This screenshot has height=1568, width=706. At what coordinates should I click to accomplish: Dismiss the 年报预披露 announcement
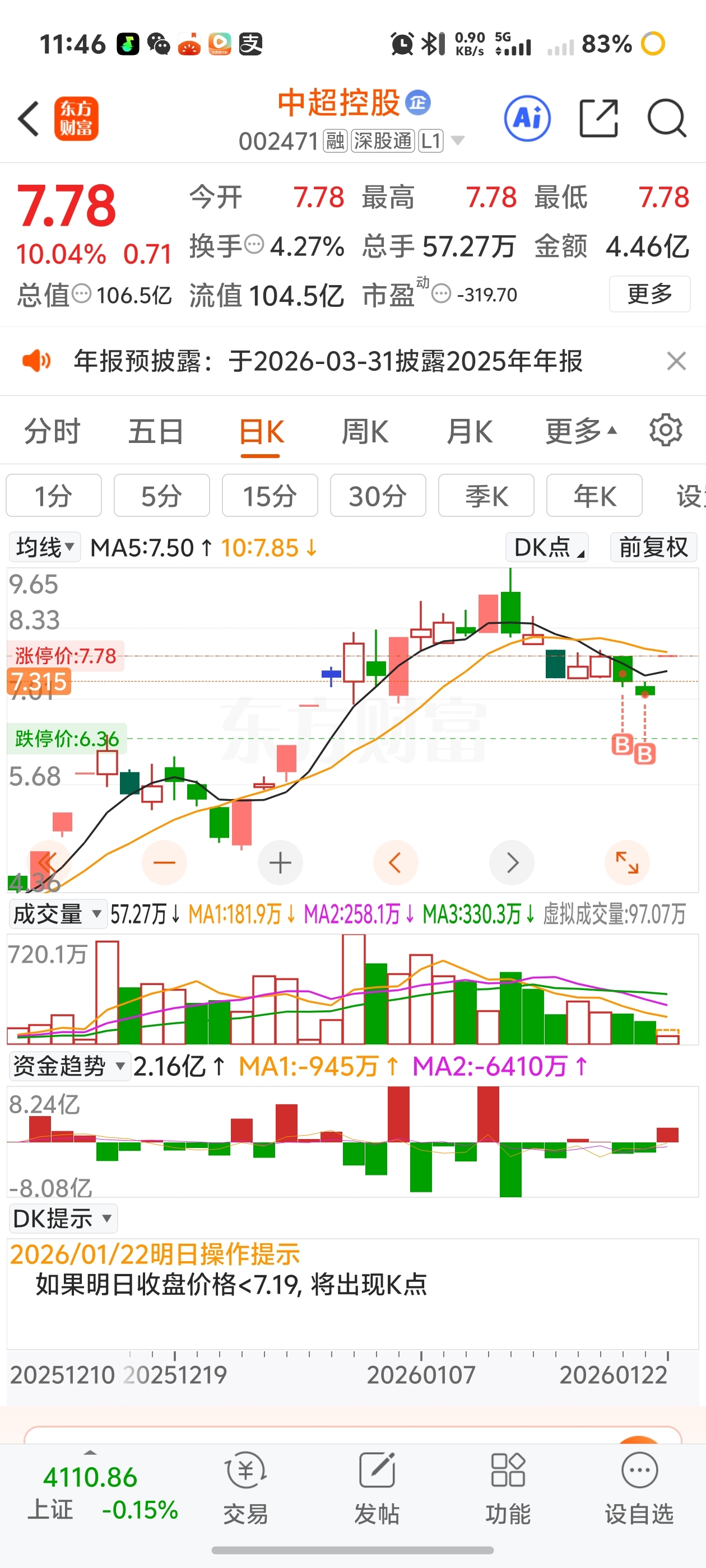point(676,361)
